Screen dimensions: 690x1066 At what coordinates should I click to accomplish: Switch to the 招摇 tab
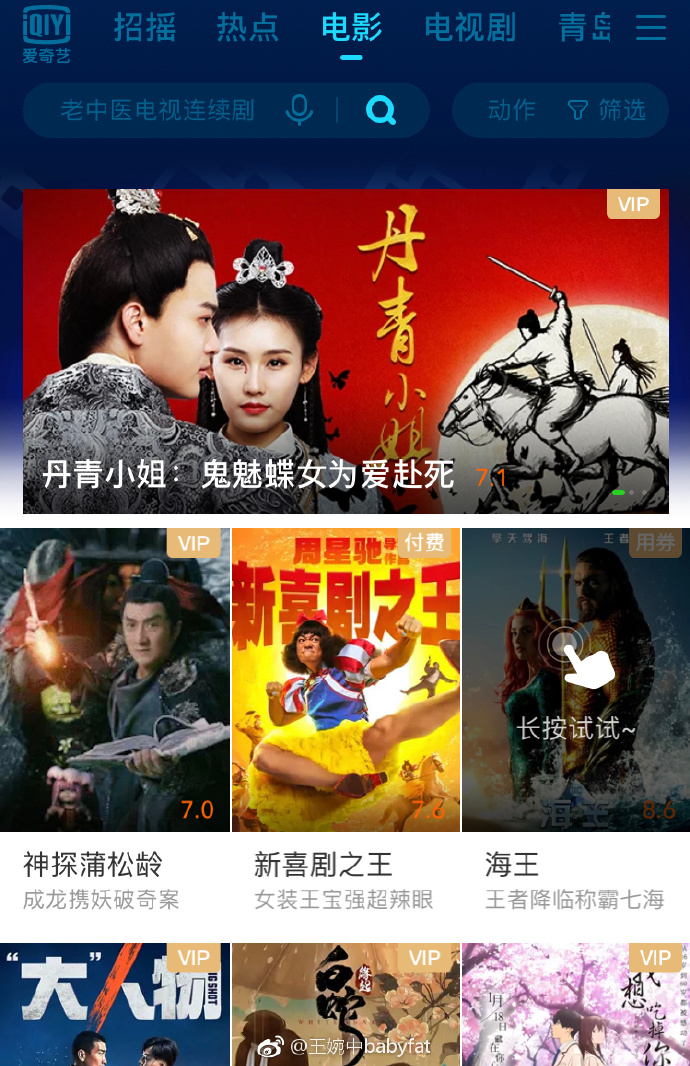pos(144,27)
